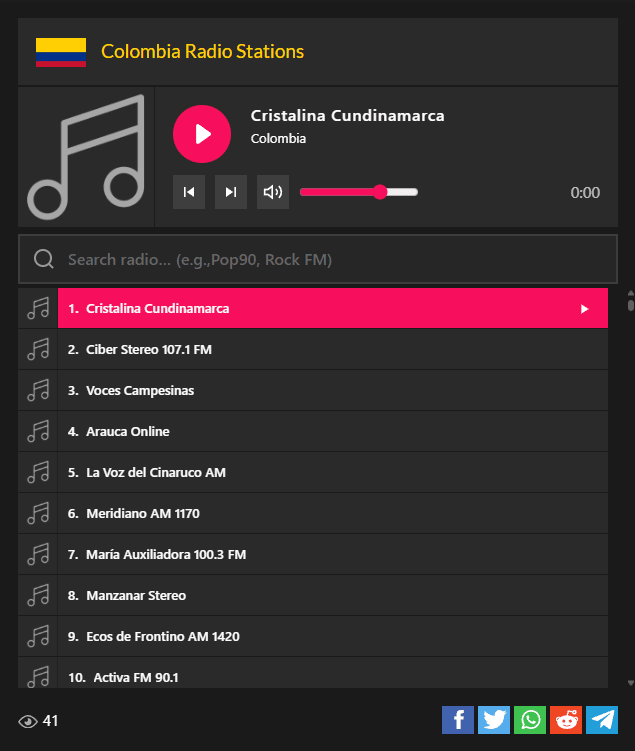Select Voces Campesinas station
This screenshot has width=635, height=751.
[x=332, y=390]
